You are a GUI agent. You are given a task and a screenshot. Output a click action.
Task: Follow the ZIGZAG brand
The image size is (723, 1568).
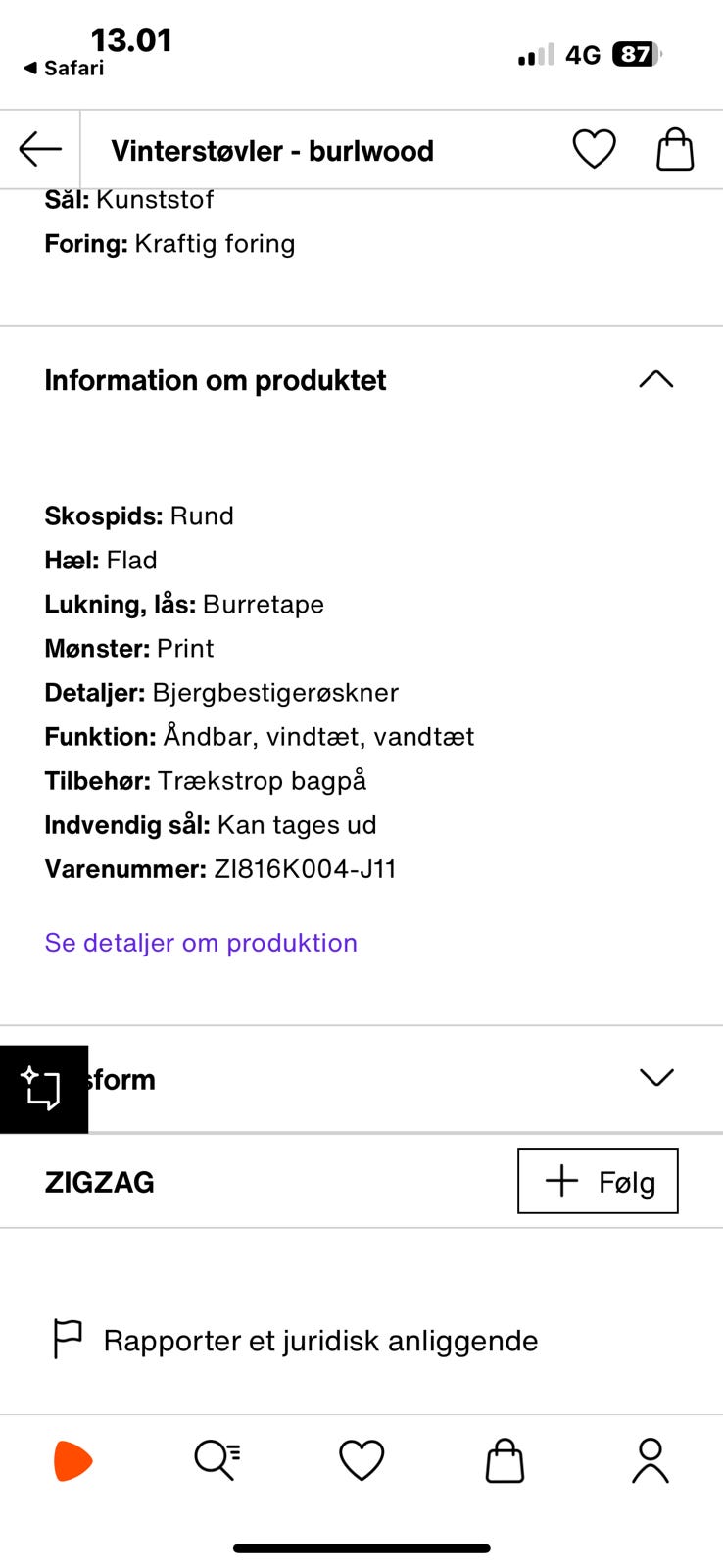tap(598, 1181)
